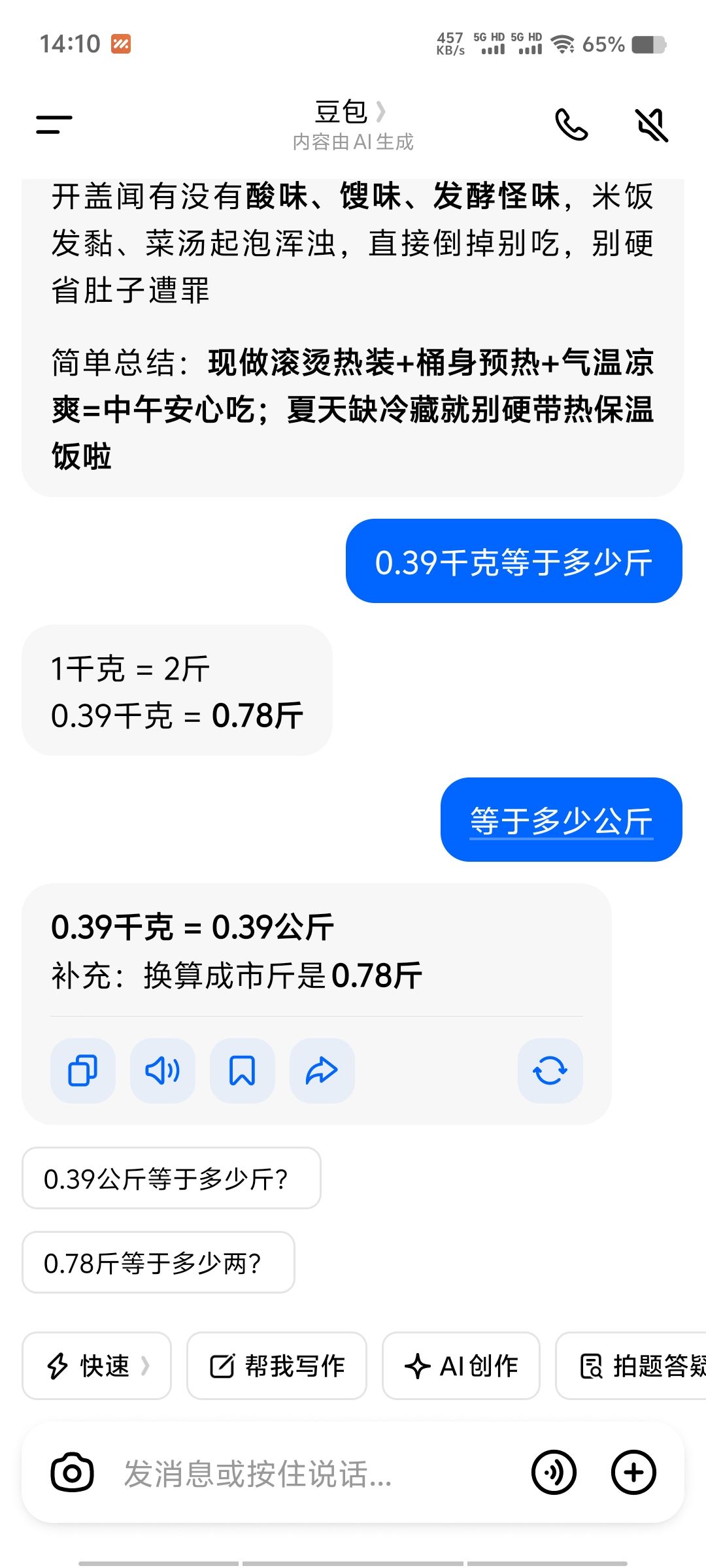Share the 0.39公斤 answer

click(322, 1071)
